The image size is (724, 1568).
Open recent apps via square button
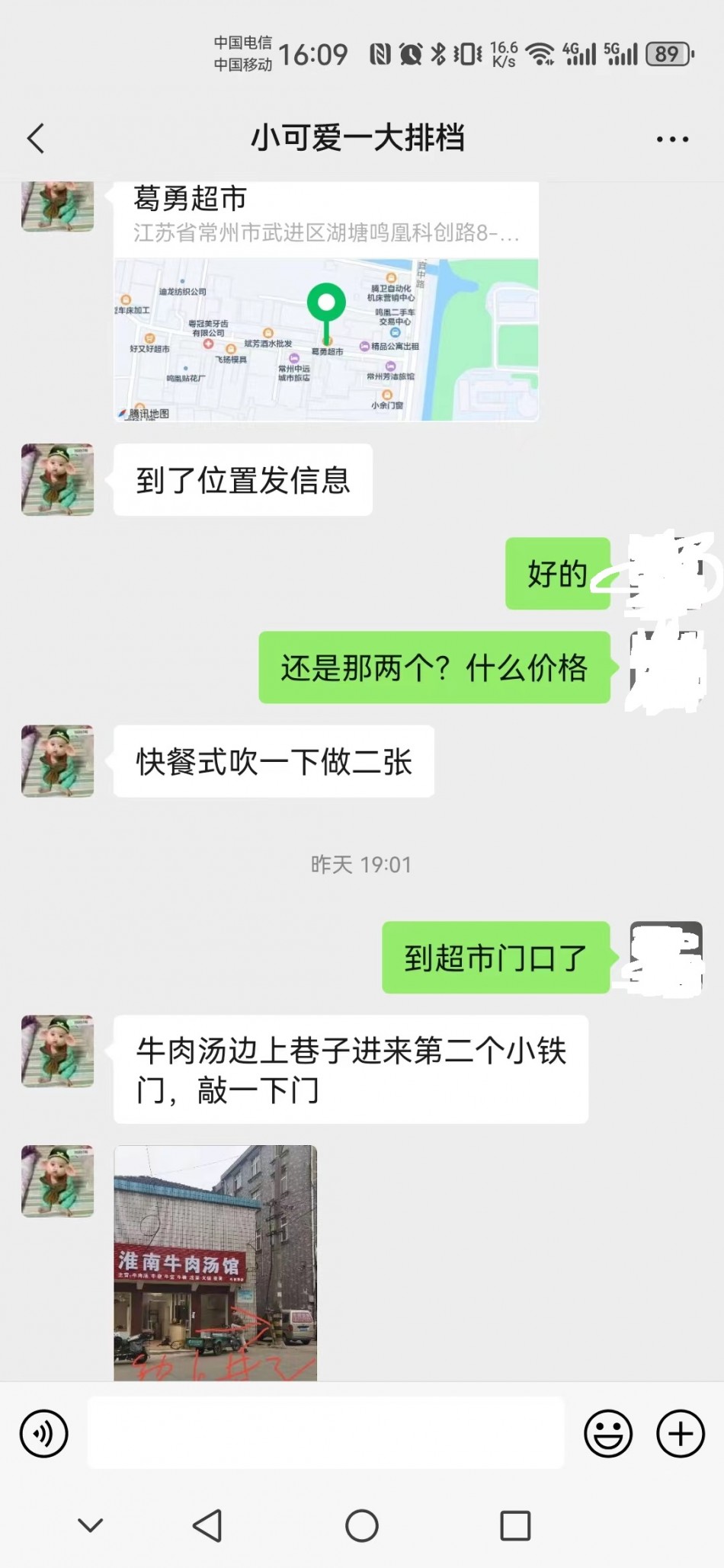coord(515,1525)
